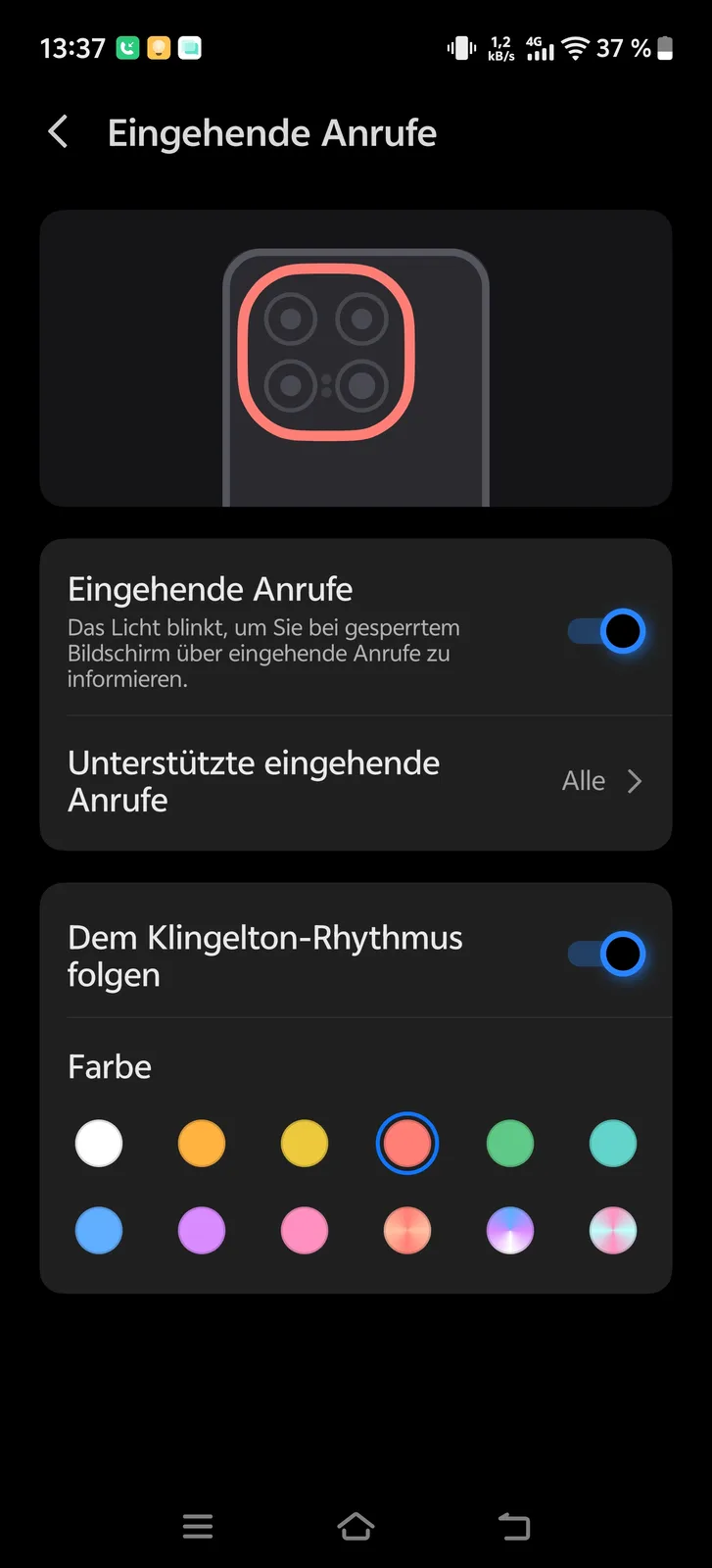Open Unterstützte eingehende Anrufe settings
Image resolution: width=712 pixels, height=1568 pixels.
356,782
